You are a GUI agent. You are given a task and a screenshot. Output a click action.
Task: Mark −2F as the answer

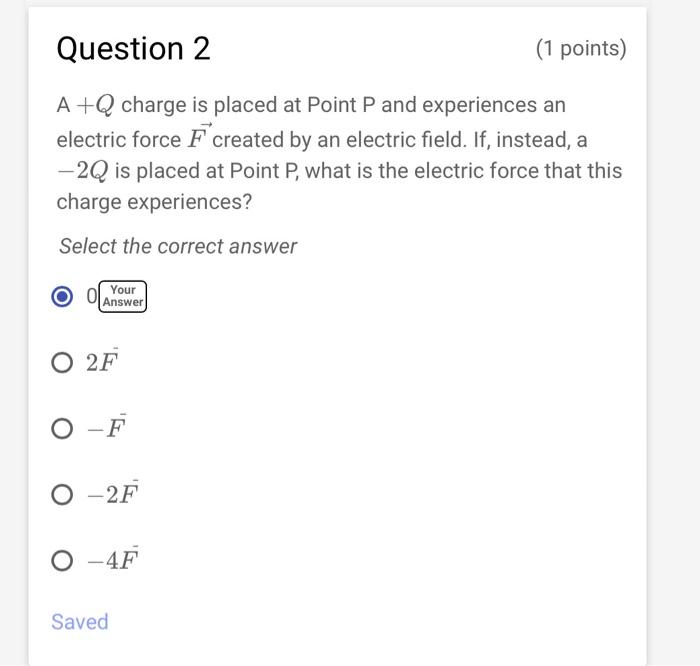(x=63, y=495)
